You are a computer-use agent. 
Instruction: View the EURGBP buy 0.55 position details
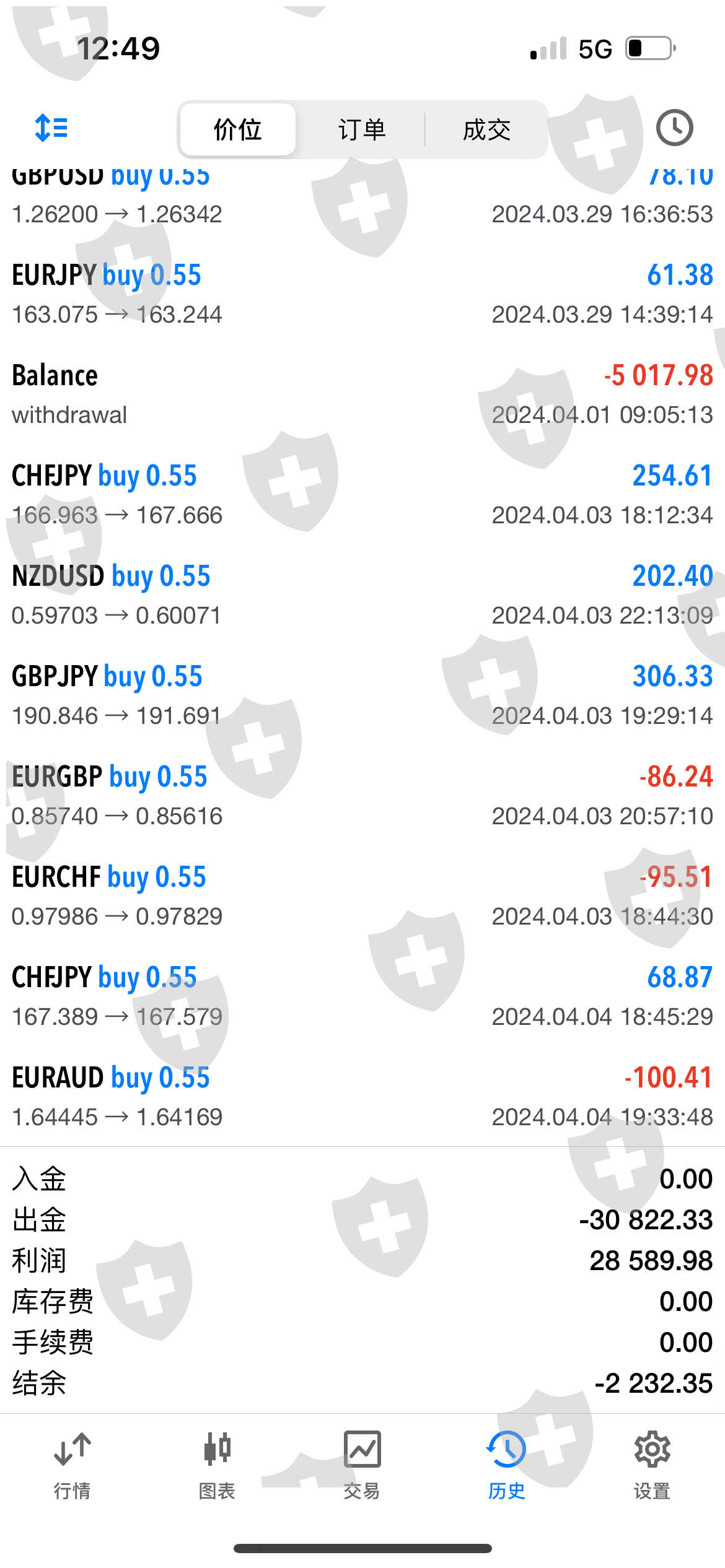point(362,796)
